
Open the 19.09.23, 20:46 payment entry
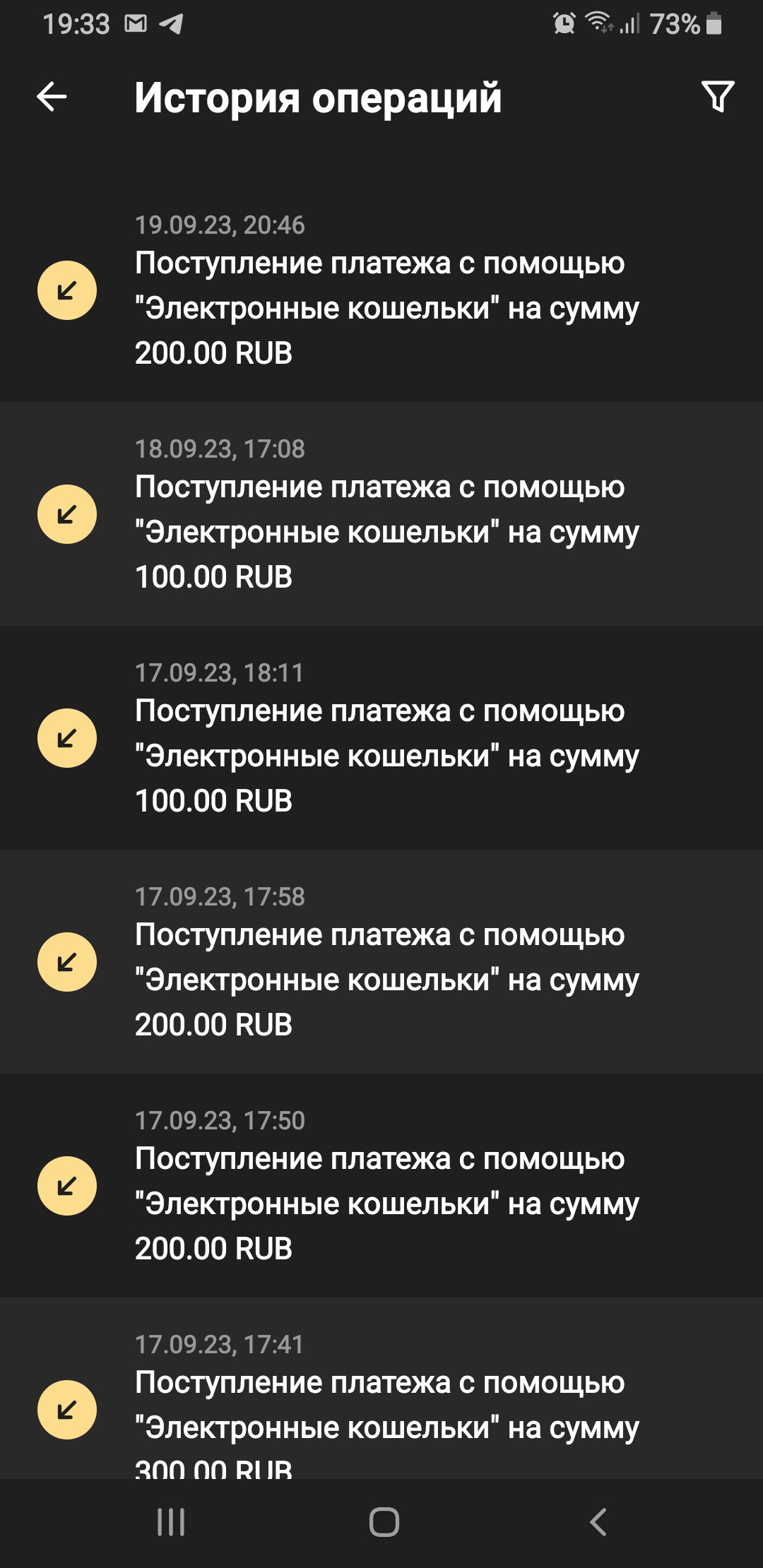[x=381, y=290]
